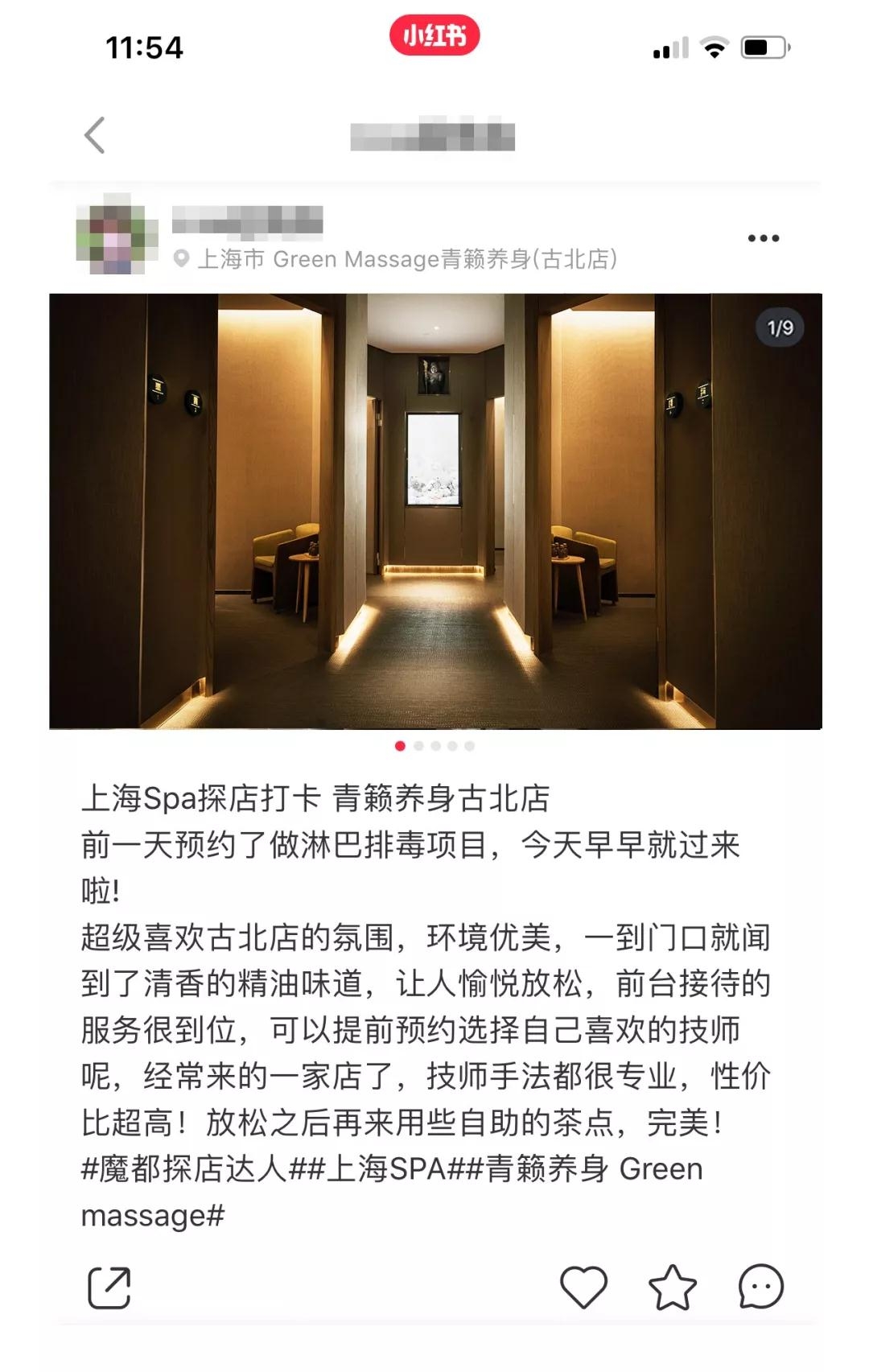This screenshot has height=1372, width=869.
Task: Open the #上海SPA# hashtag
Action: 385,1168
